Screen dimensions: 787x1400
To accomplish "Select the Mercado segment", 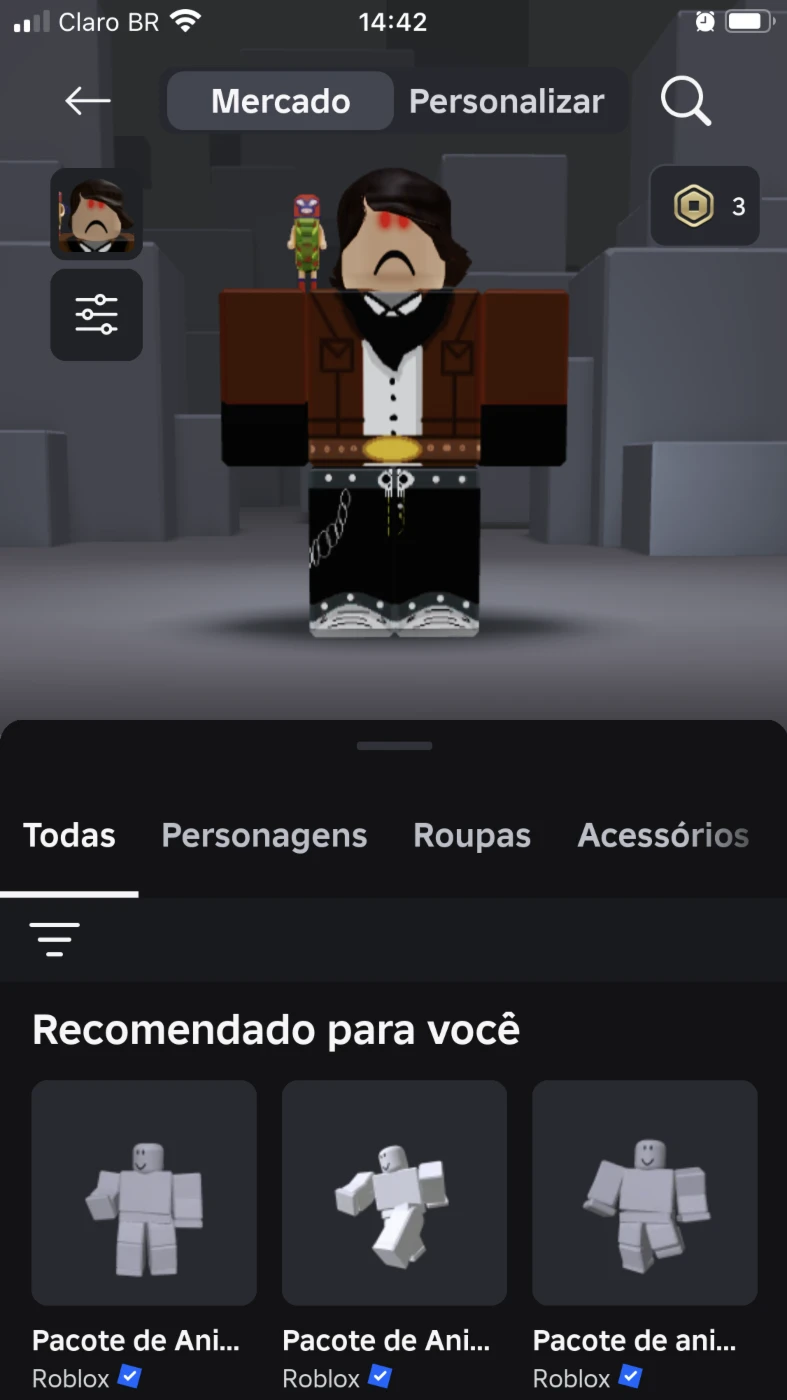I will [280, 101].
